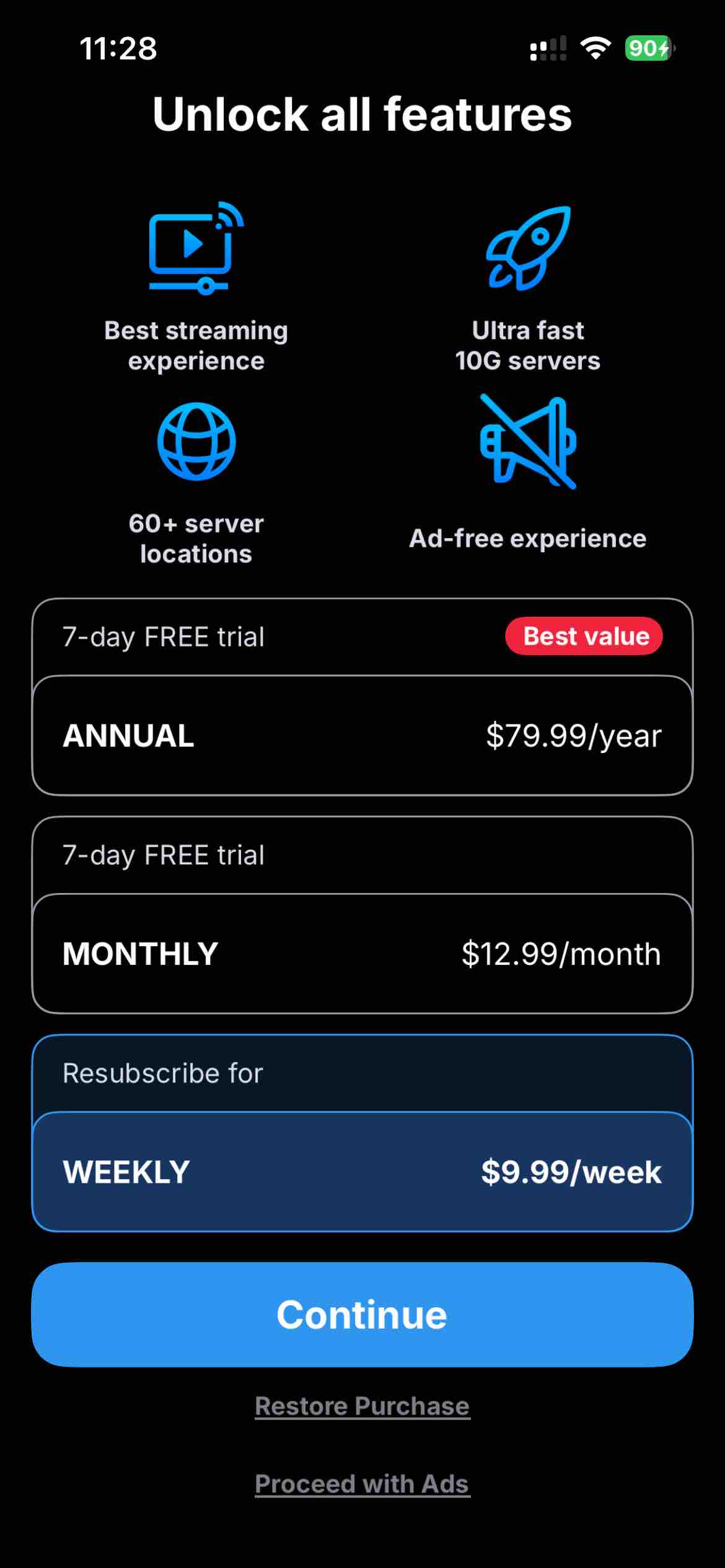Viewport: 725px width, 1568px height.
Task: Click the cellular signal bars icon
Action: tap(548, 49)
